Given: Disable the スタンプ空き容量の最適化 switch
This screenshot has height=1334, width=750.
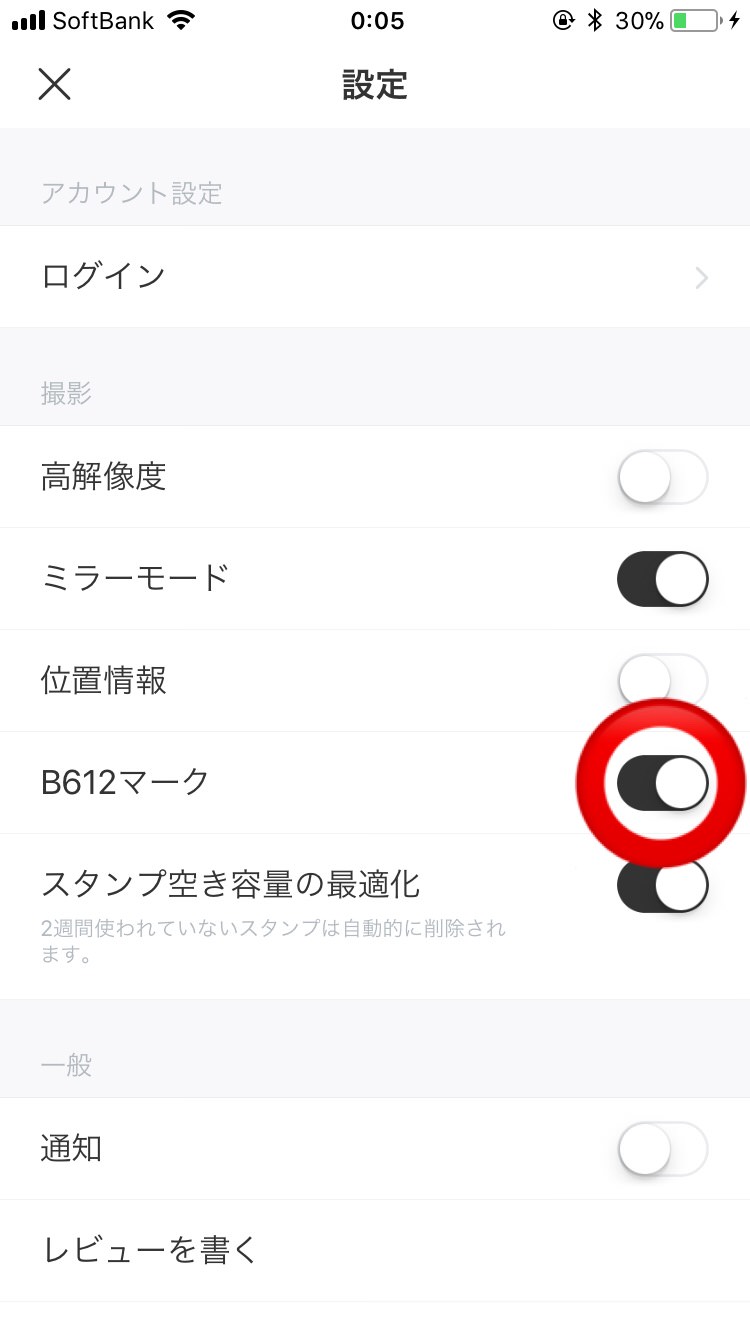Looking at the screenshot, I should [663, 885].
